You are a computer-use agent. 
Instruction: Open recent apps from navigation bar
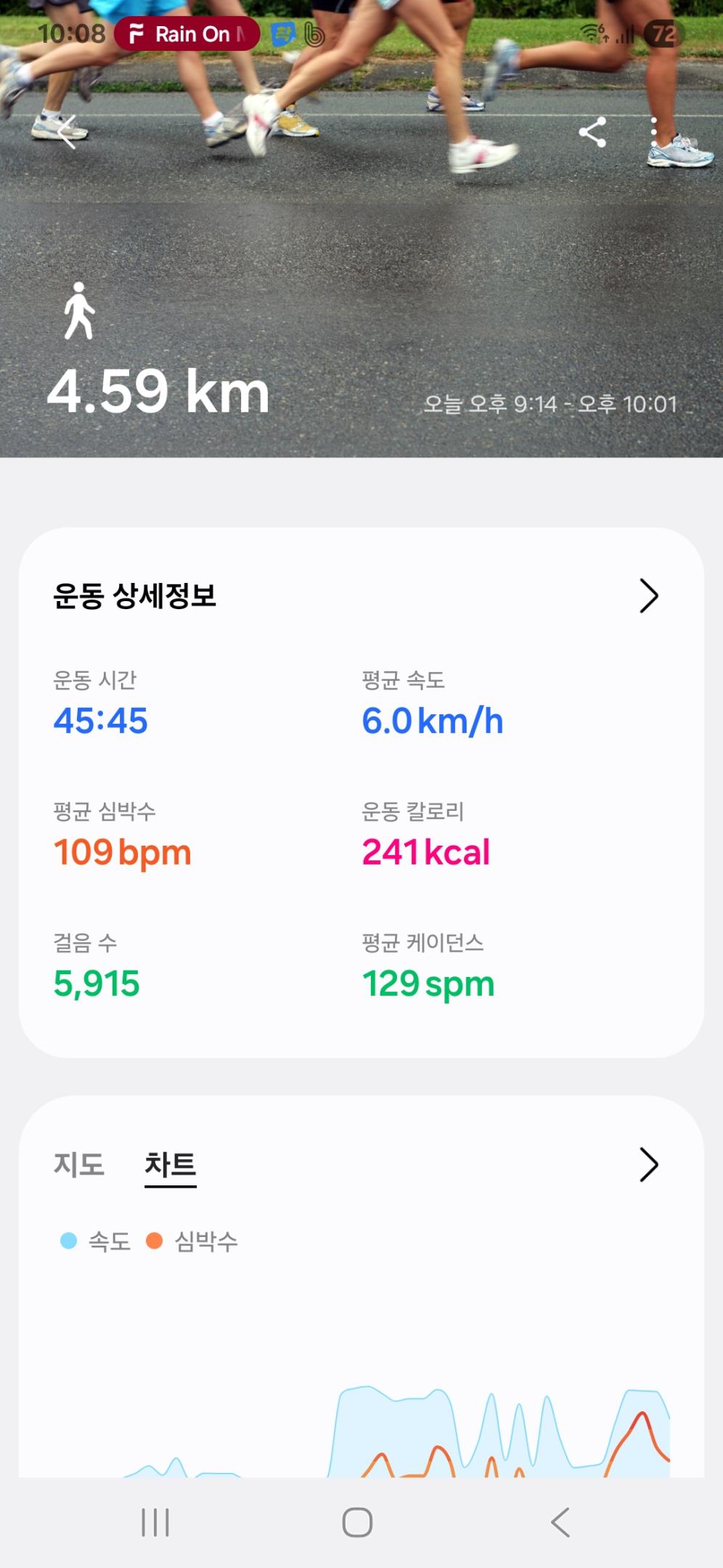(x=155, y=1522)
